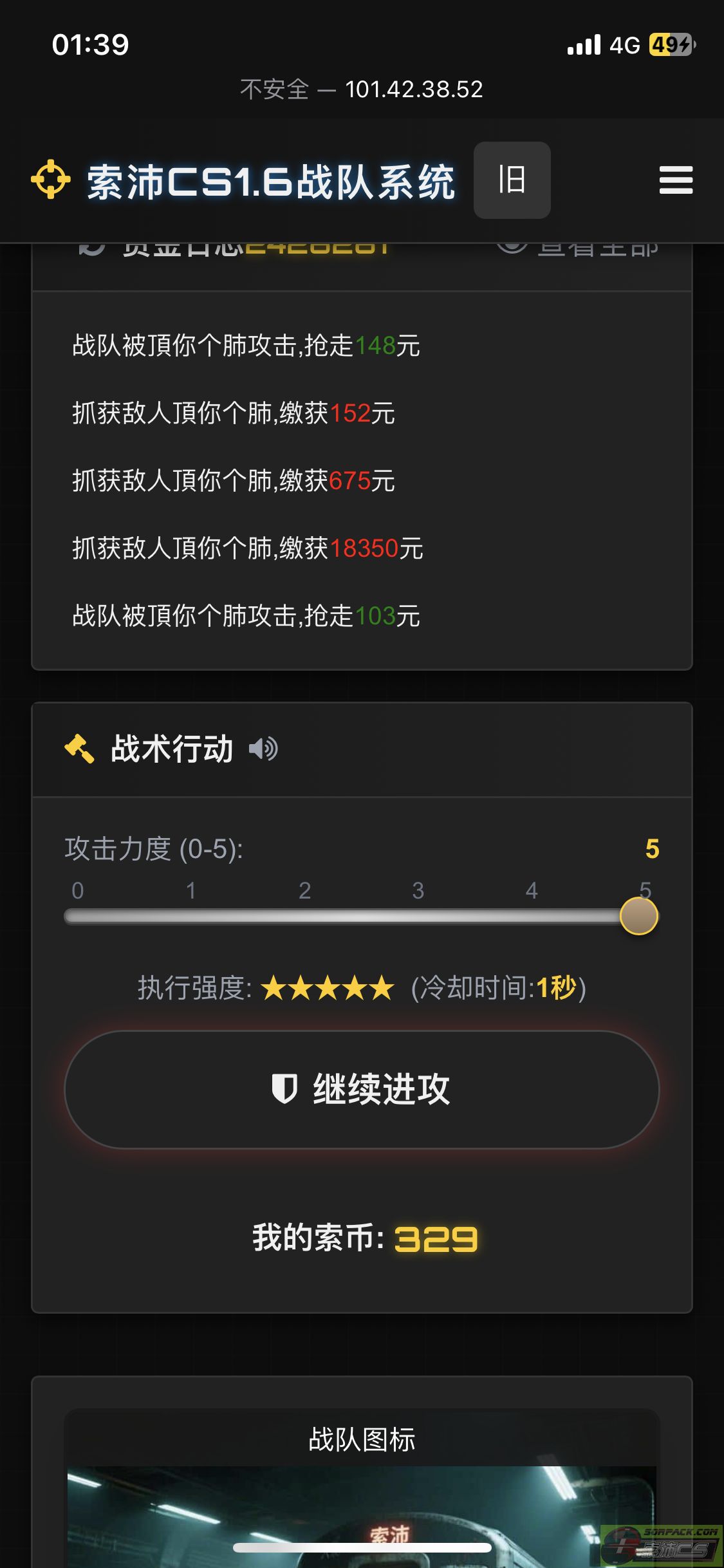Toggle the sound icon beside 战术行动
The image size is (724, 1568).
(x=263, y=749)
